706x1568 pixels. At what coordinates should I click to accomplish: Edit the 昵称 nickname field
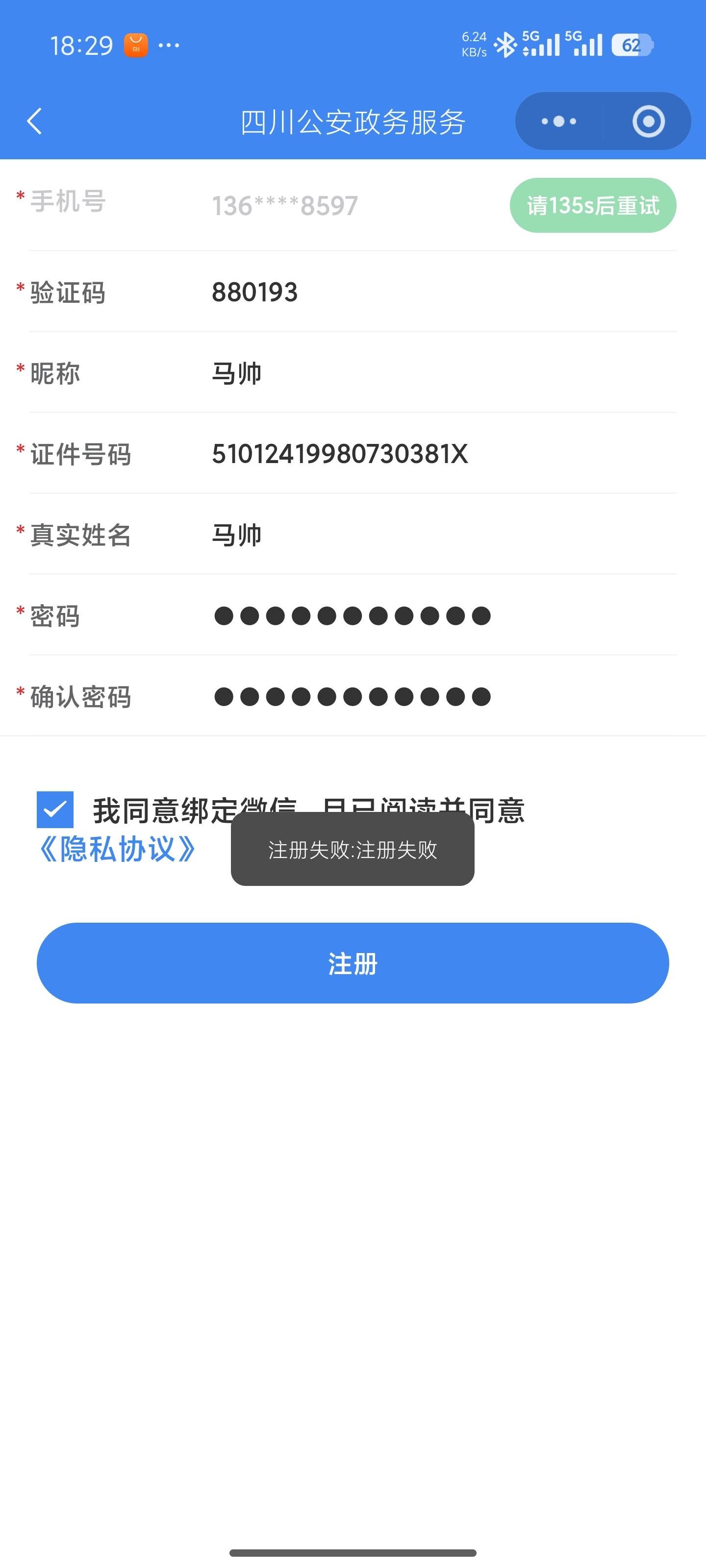tap(427, 373)
